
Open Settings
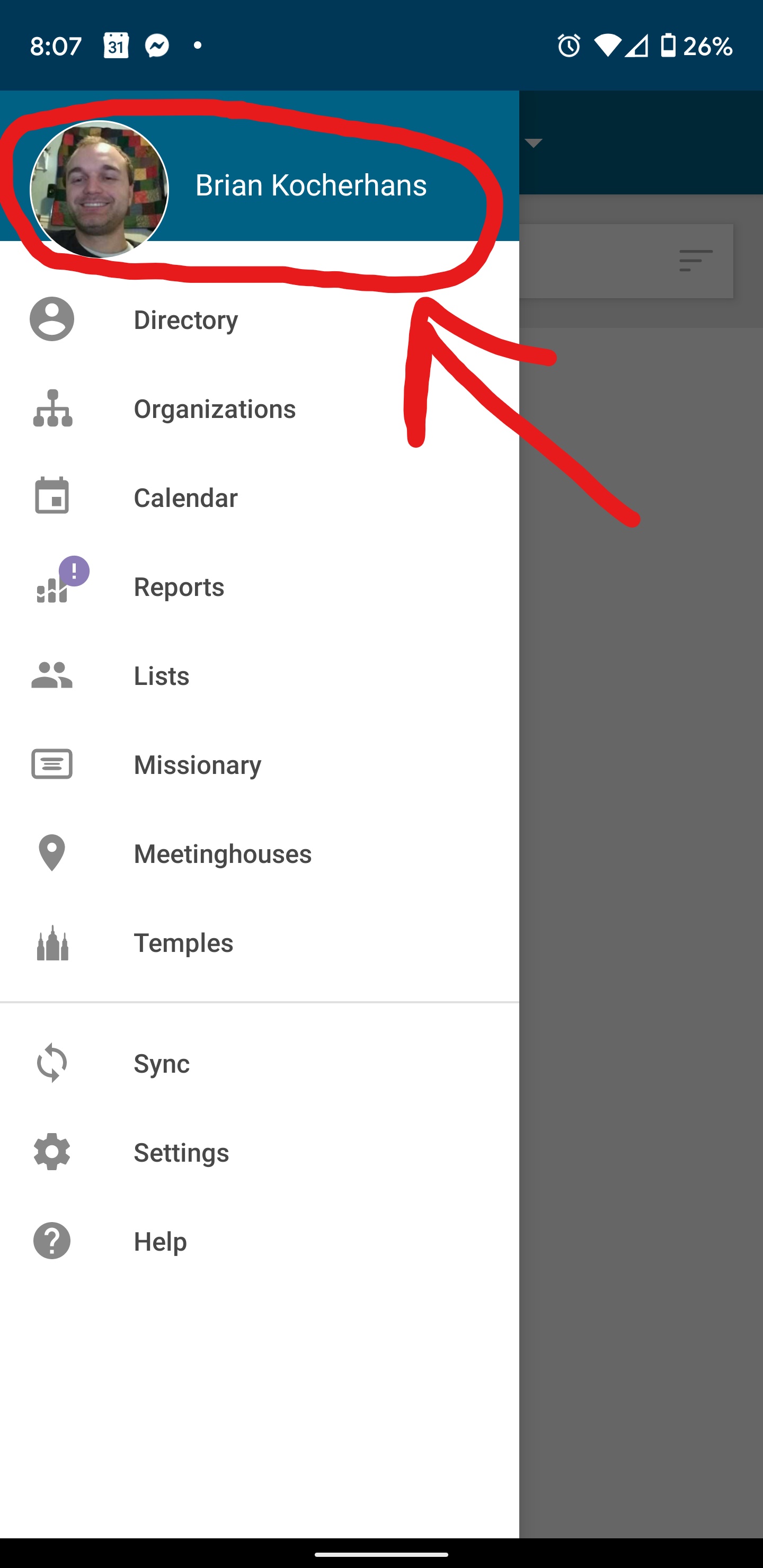pyautogui.click(x=181, y=1152)
